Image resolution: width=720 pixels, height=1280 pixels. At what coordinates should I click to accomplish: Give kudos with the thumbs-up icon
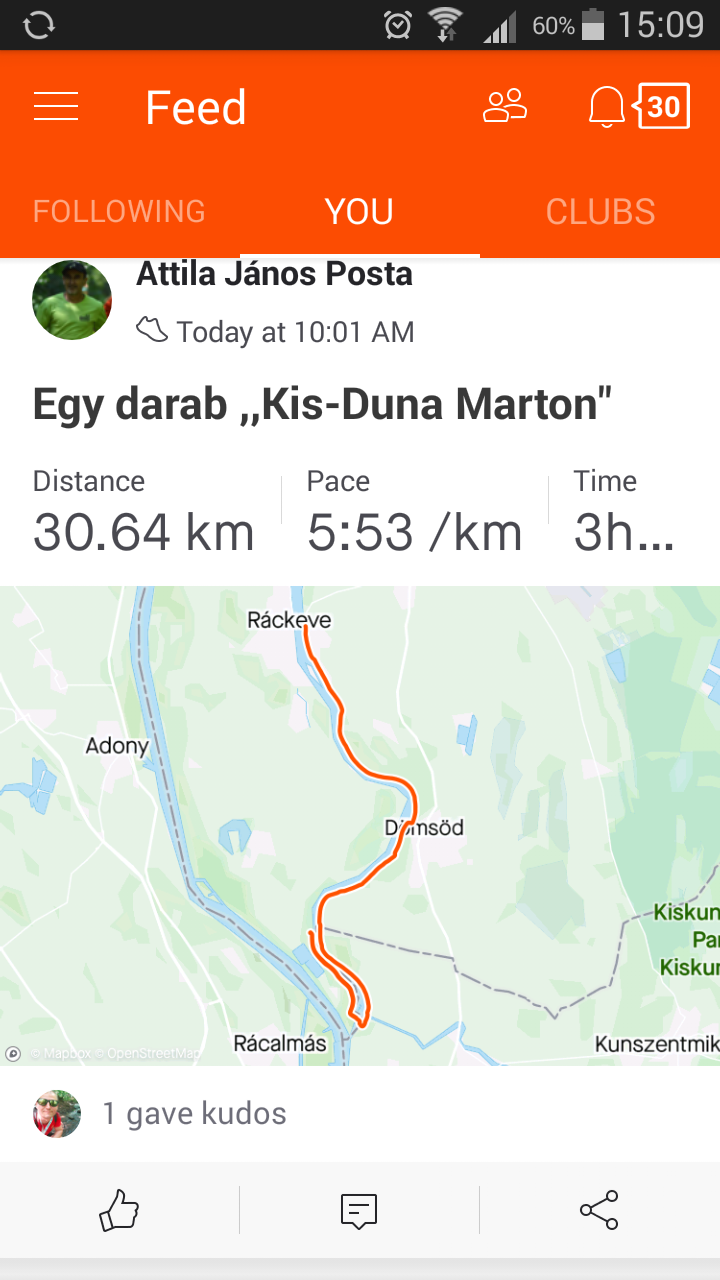pyautogui.click(x=119, y=1211)
